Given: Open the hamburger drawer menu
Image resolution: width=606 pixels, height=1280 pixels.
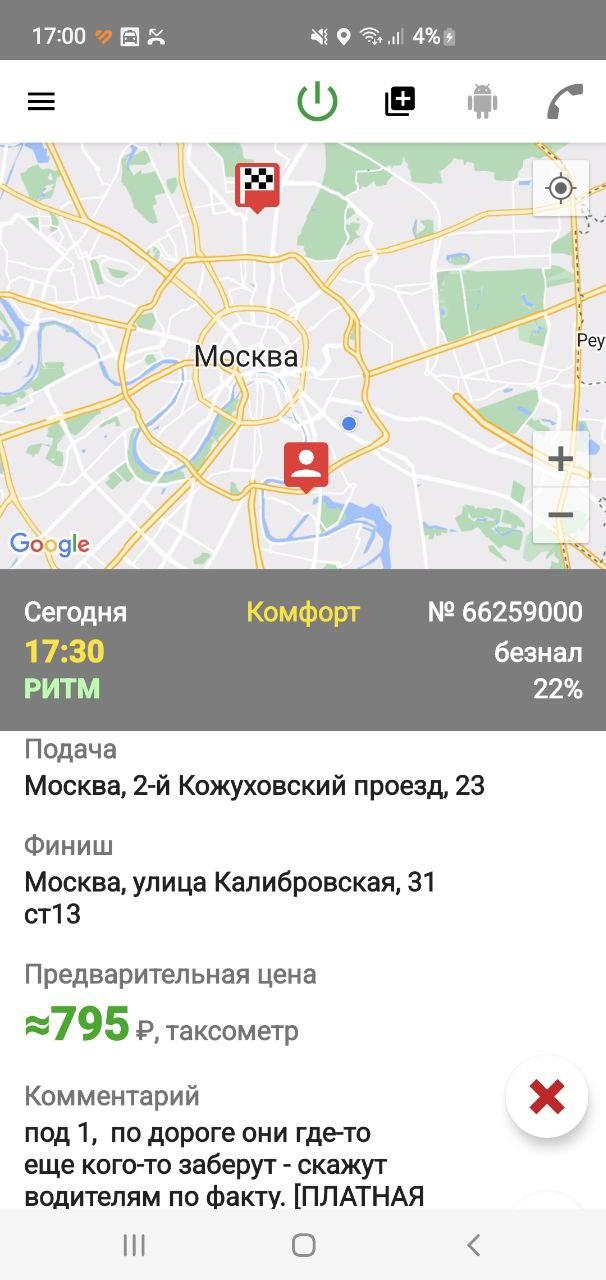Looking at the screenshot, I should (x=41, y=101).
